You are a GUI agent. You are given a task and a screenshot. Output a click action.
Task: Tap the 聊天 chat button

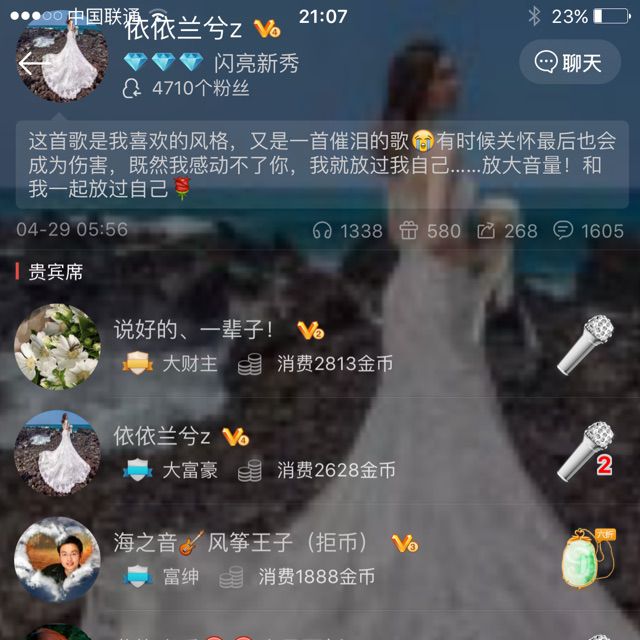[x=570, y=63]
